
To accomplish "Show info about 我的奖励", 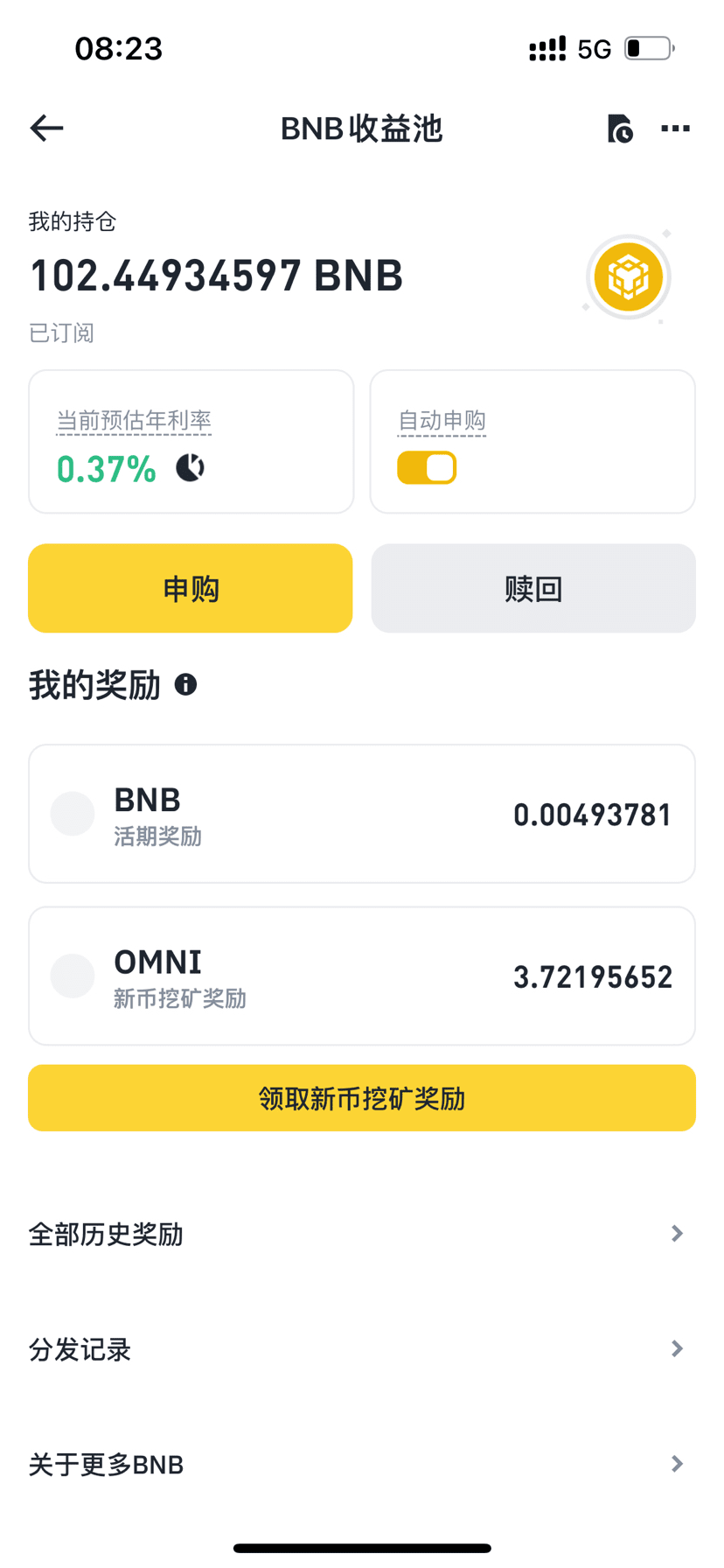I will click(x=185, y=684).
